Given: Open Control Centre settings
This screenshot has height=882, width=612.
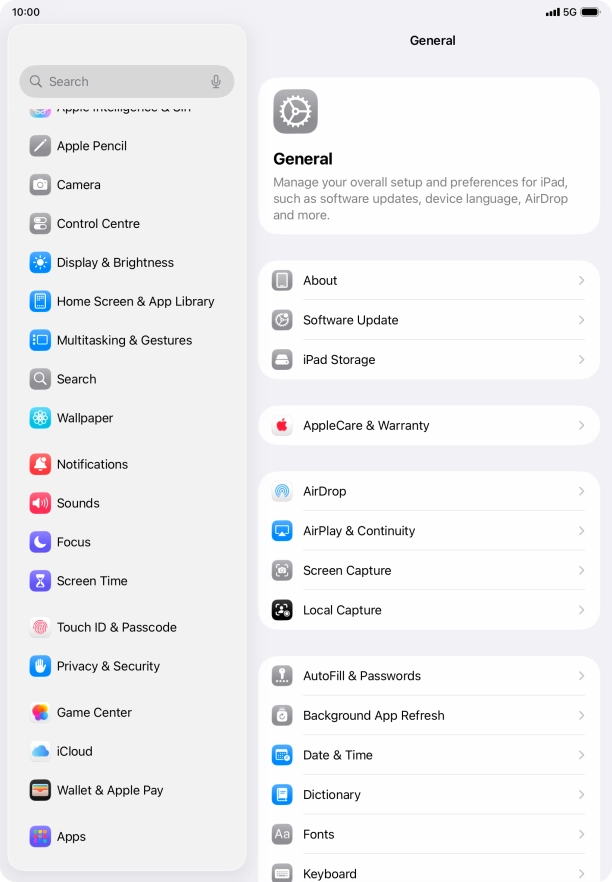Looking at the screenshot, I should pyautogui.click(x=98, y=224).
